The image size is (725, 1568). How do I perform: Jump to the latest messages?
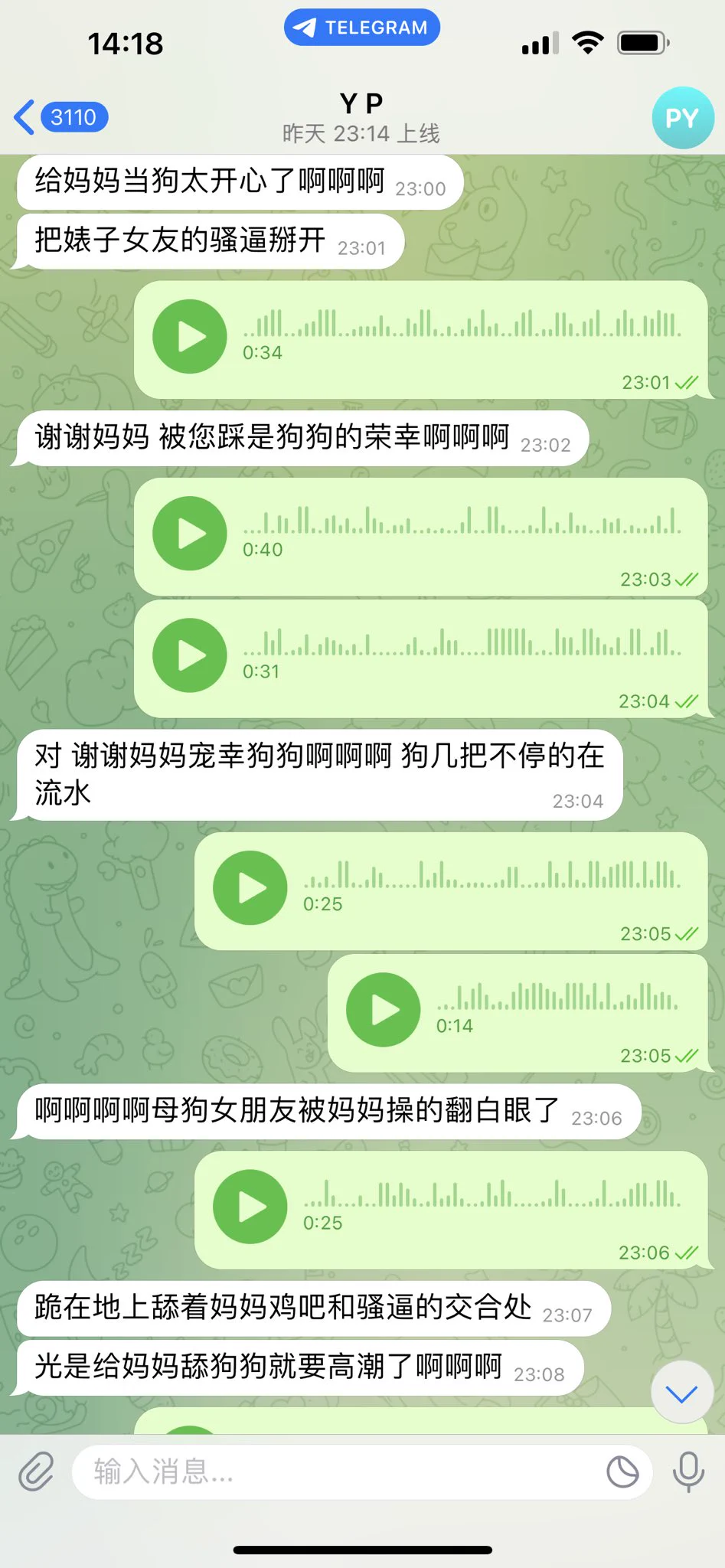(x=681, y=1393)
